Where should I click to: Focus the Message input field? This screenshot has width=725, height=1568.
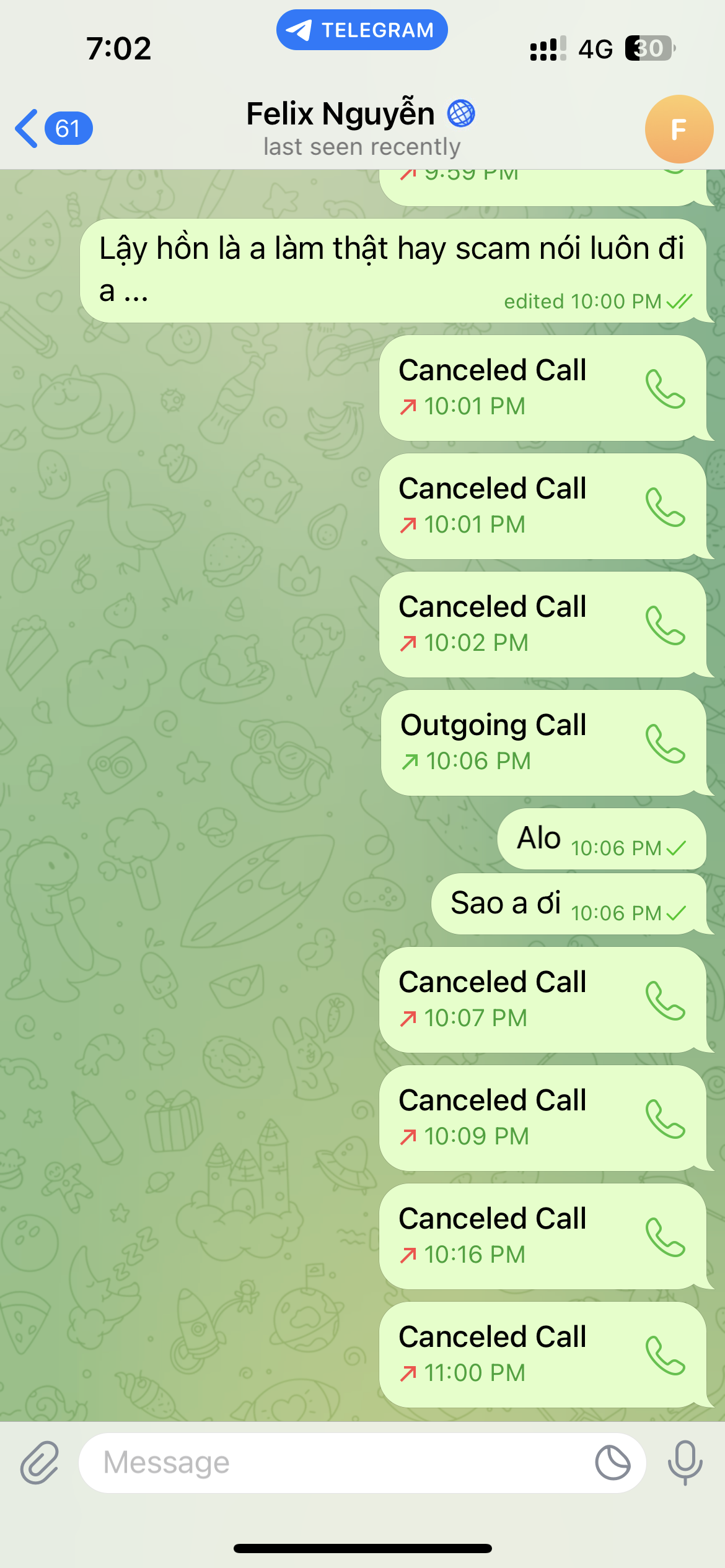tap(335, 1463)
